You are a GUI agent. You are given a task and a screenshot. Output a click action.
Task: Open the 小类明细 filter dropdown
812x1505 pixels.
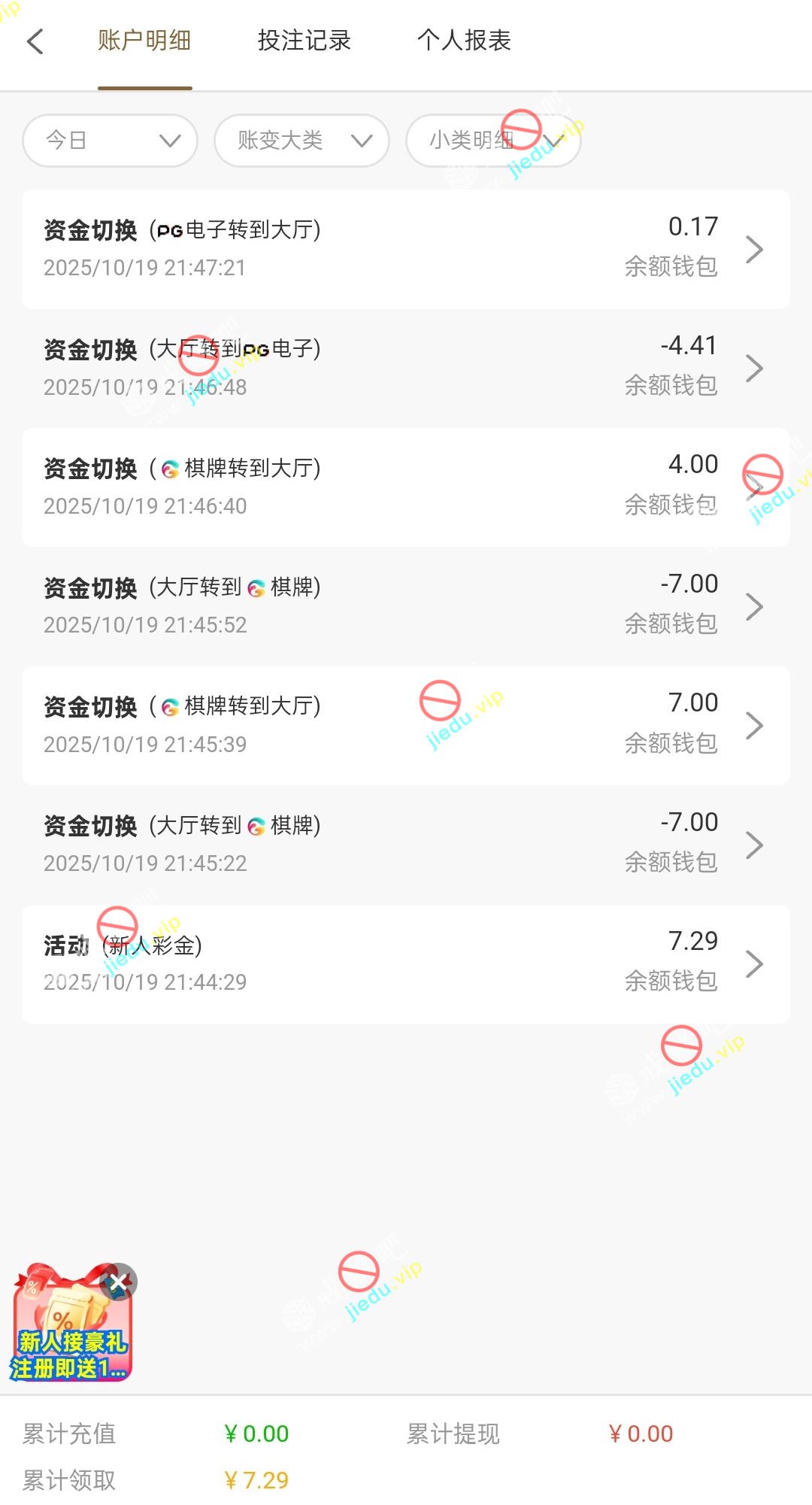pyautogui.click(x=493, y=141)
